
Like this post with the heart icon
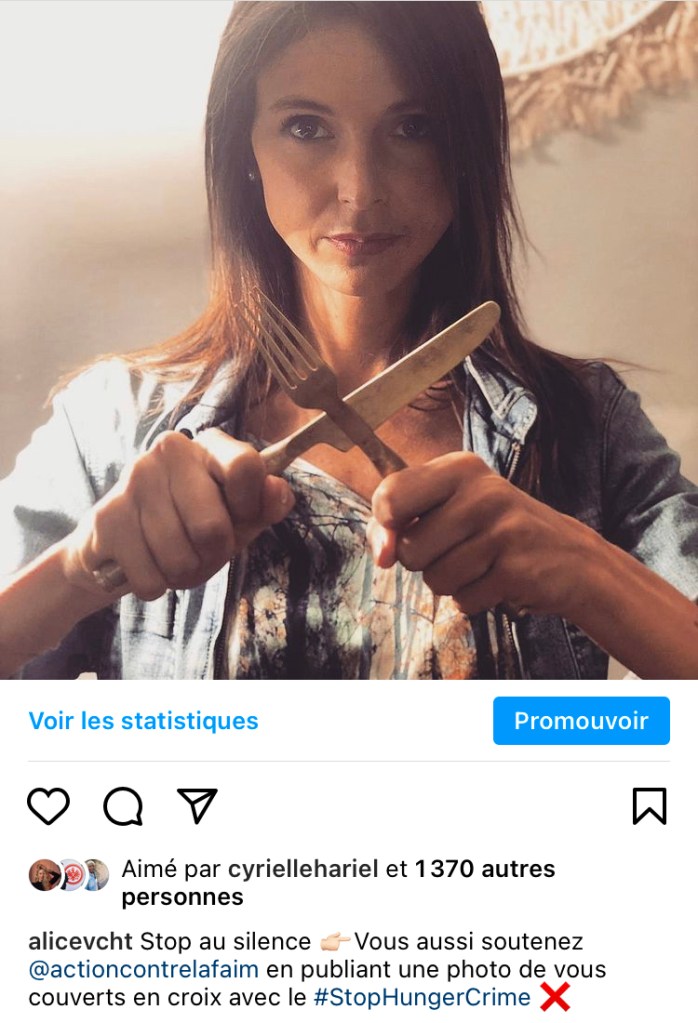click(48, 806)
